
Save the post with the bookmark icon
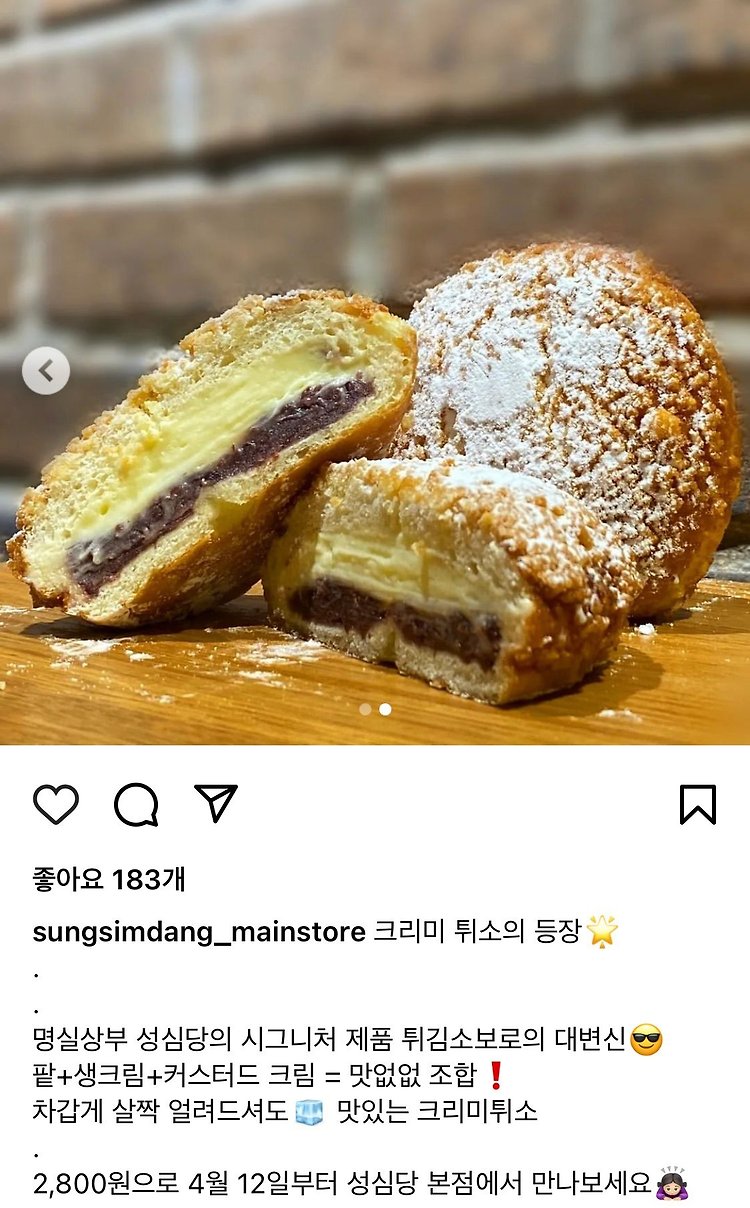[698, 804]
